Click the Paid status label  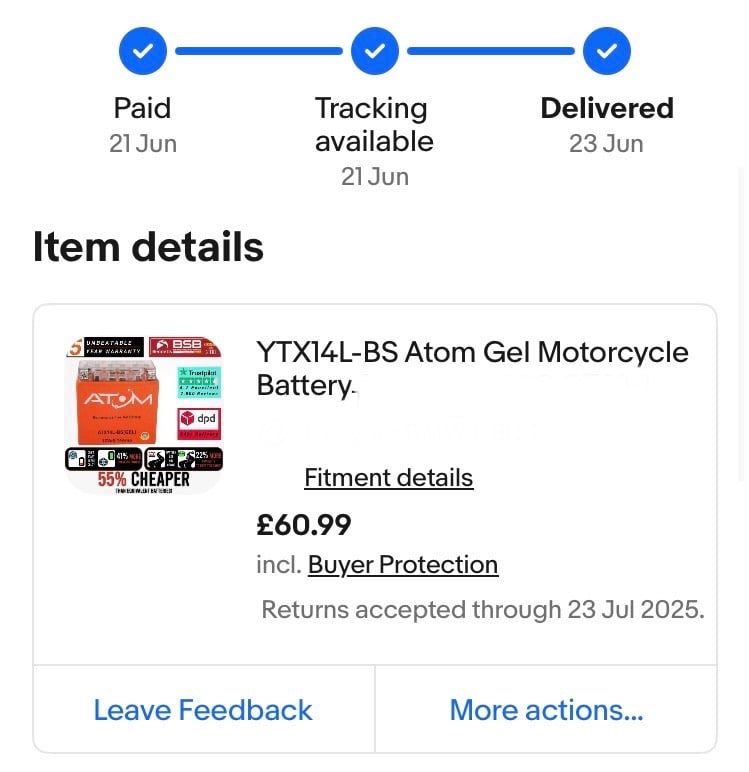click(143, 108)
